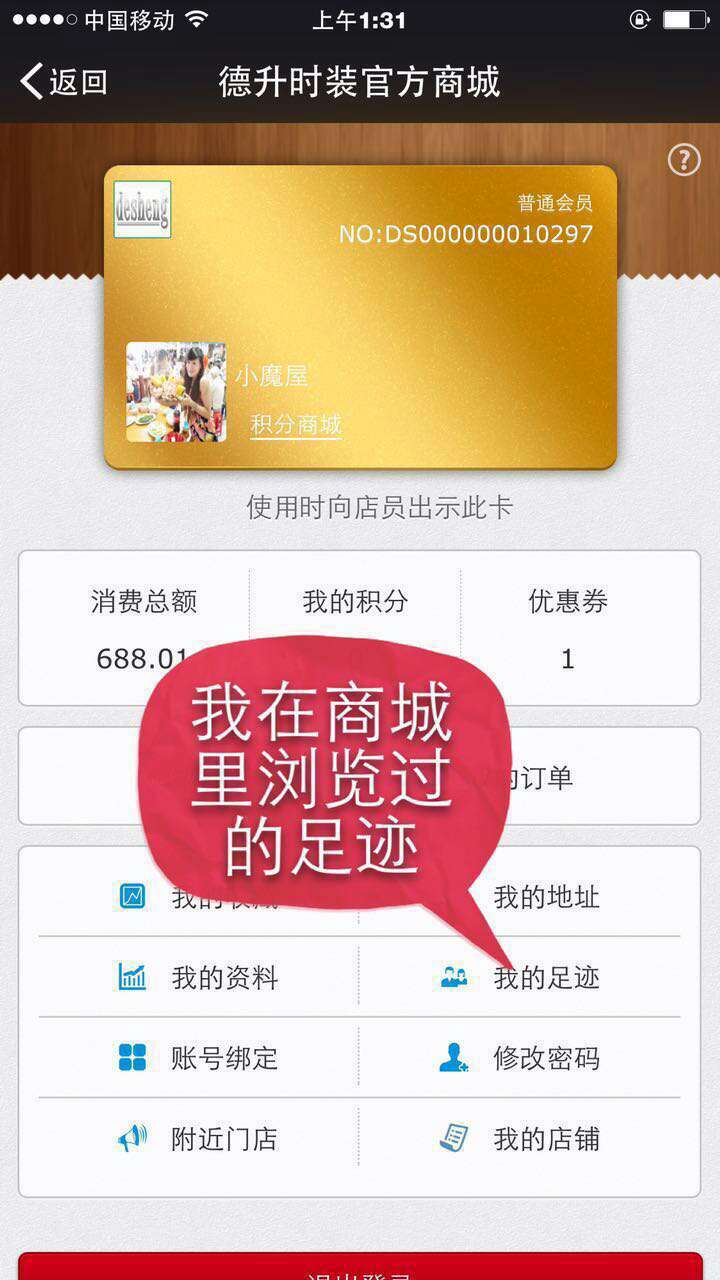This screenshot has height=1280, width=720.
Task: Open 我的资料 profile info
Action: pyautogui.click(x=198, y=977)
